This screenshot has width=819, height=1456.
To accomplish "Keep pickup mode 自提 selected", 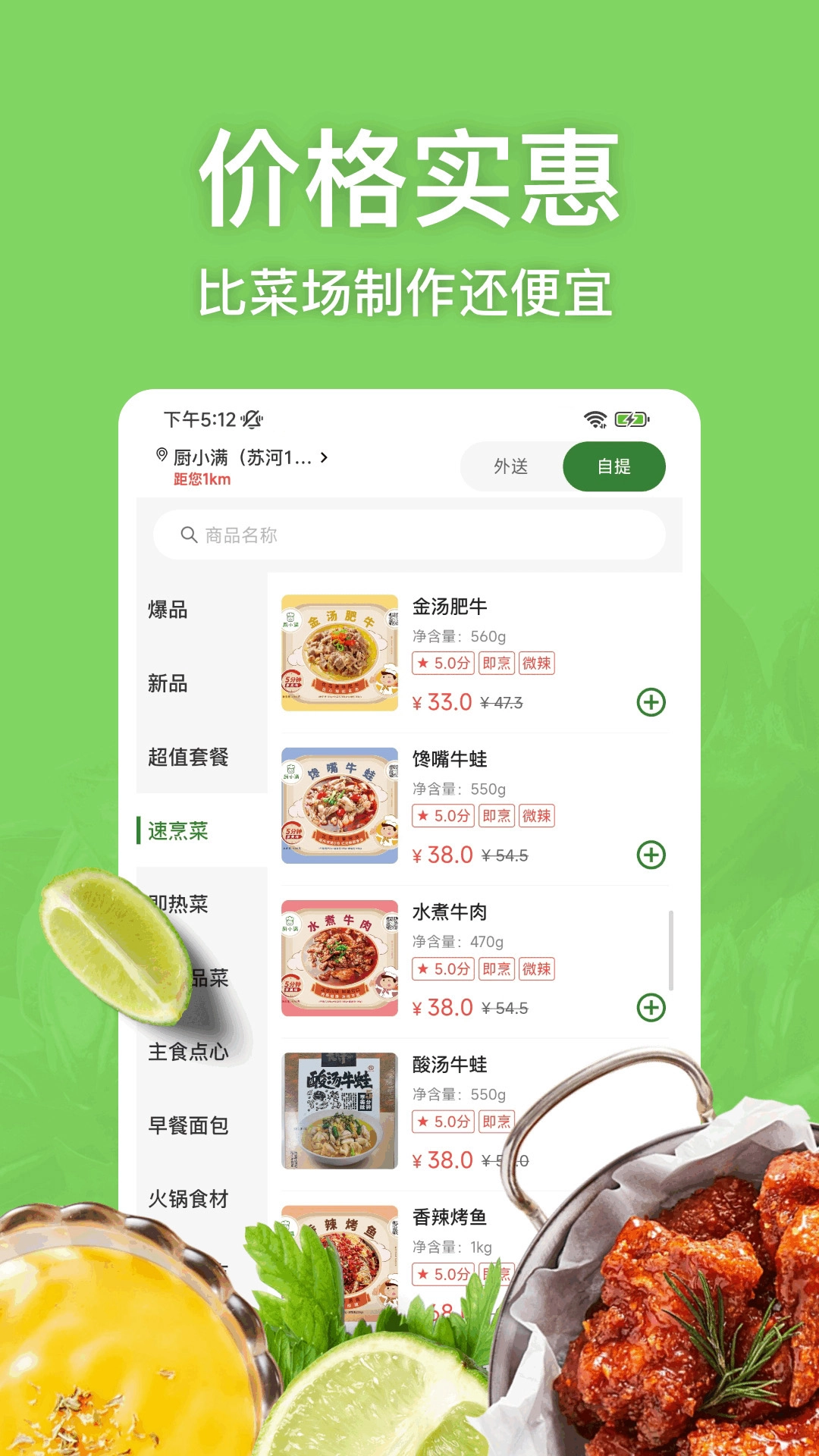I will click(615, 467).
